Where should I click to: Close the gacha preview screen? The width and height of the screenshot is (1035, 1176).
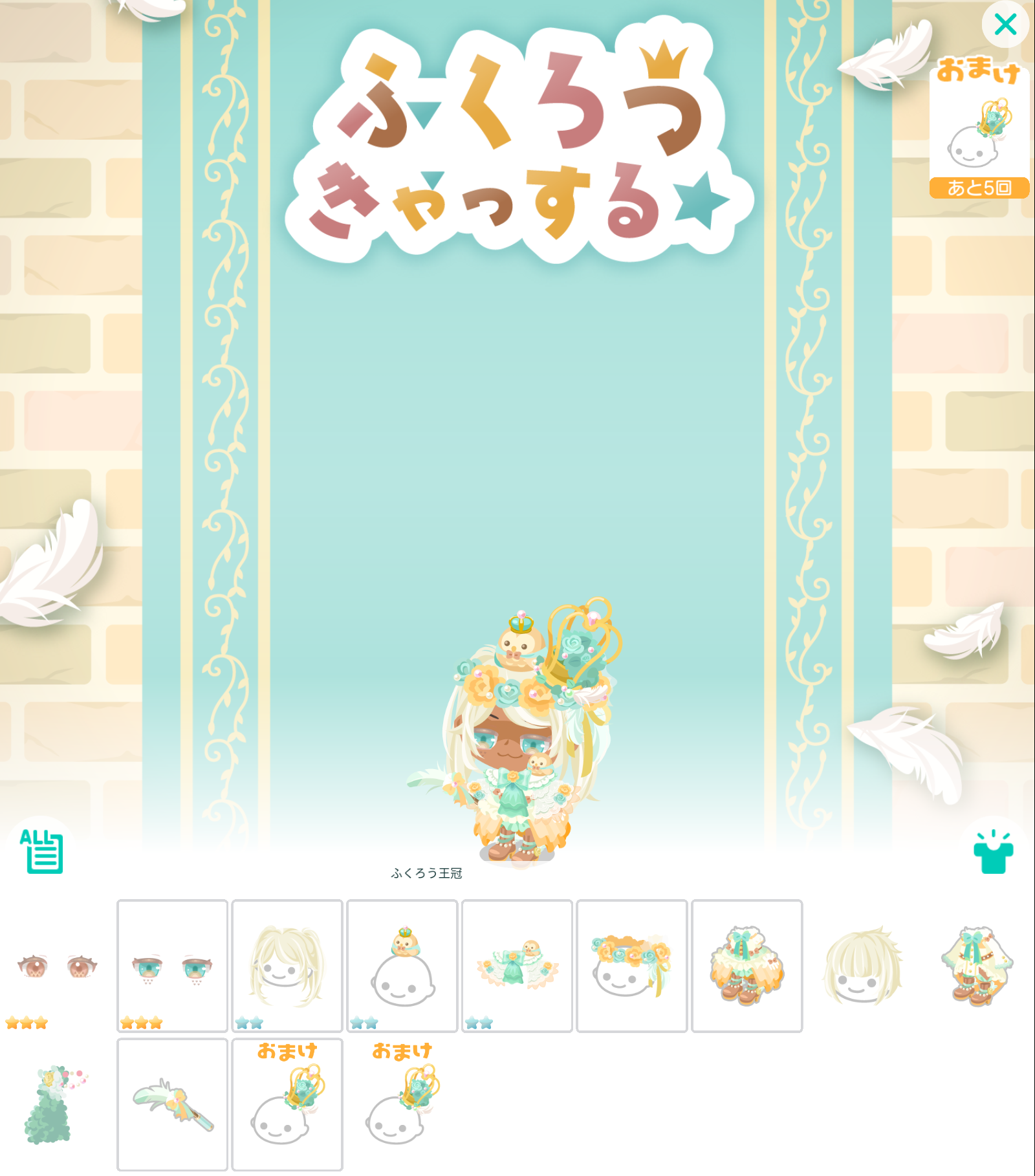point(1005,25)
